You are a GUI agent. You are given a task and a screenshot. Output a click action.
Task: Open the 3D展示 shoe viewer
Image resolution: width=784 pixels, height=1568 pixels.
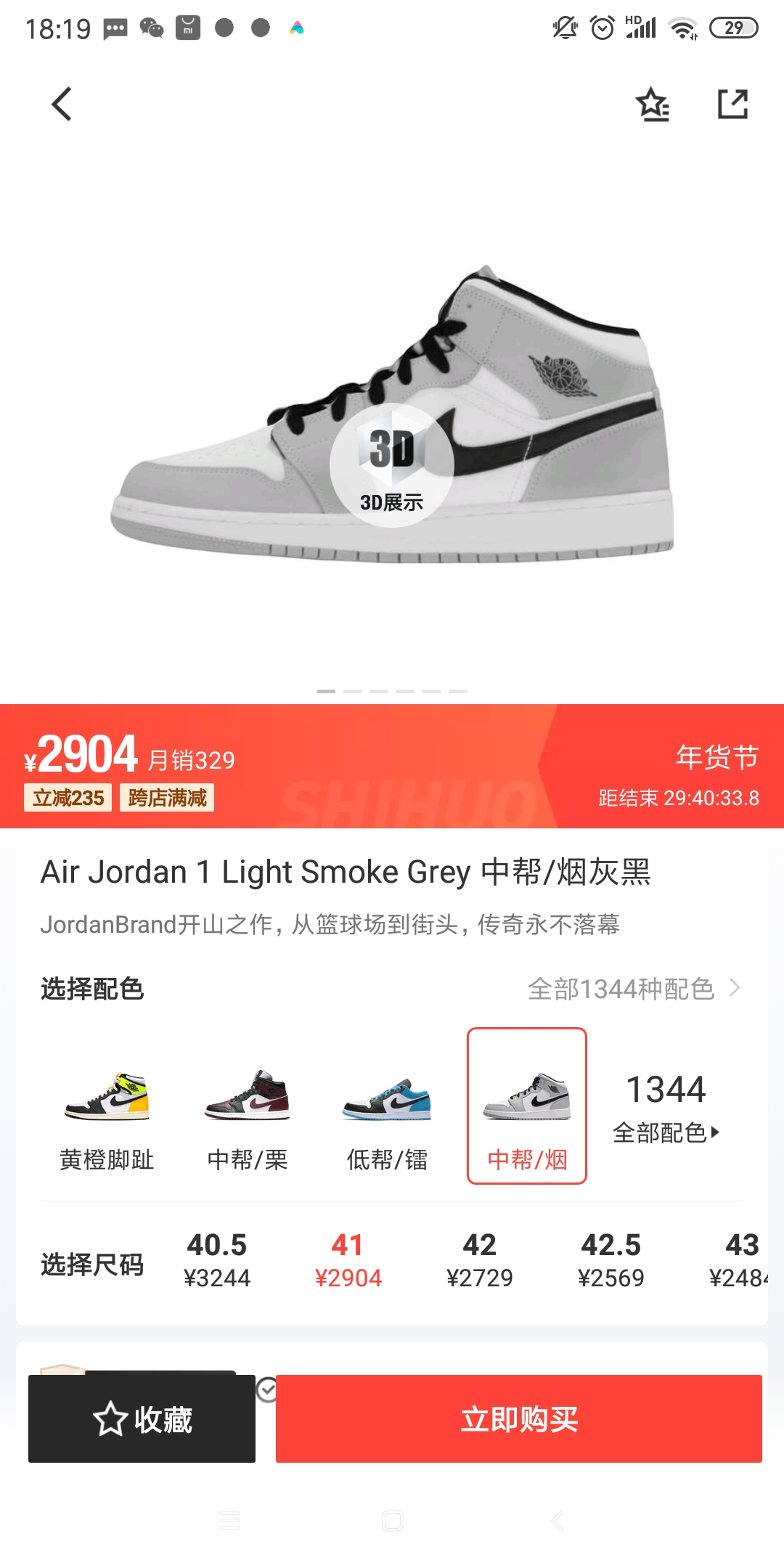point(392,465)
